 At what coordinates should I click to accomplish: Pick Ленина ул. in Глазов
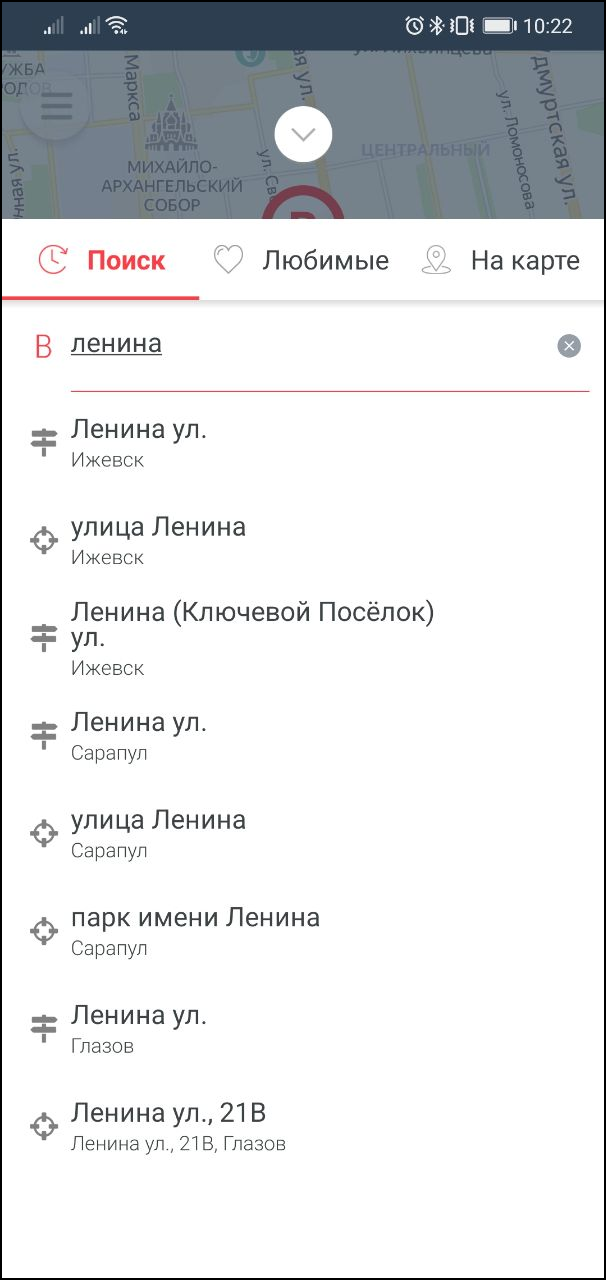click(x=303, y=1028)
